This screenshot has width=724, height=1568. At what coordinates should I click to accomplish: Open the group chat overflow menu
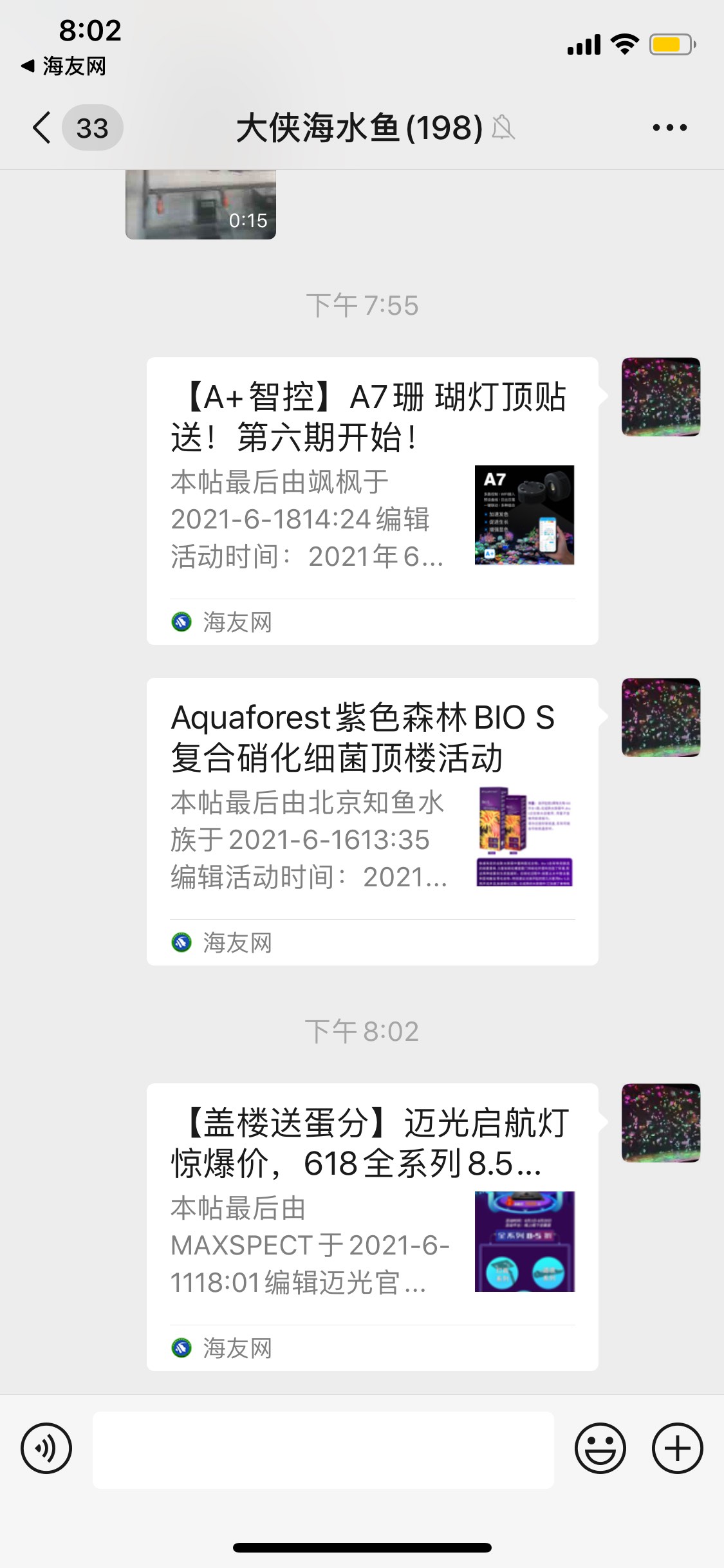[x=669, y=127]
